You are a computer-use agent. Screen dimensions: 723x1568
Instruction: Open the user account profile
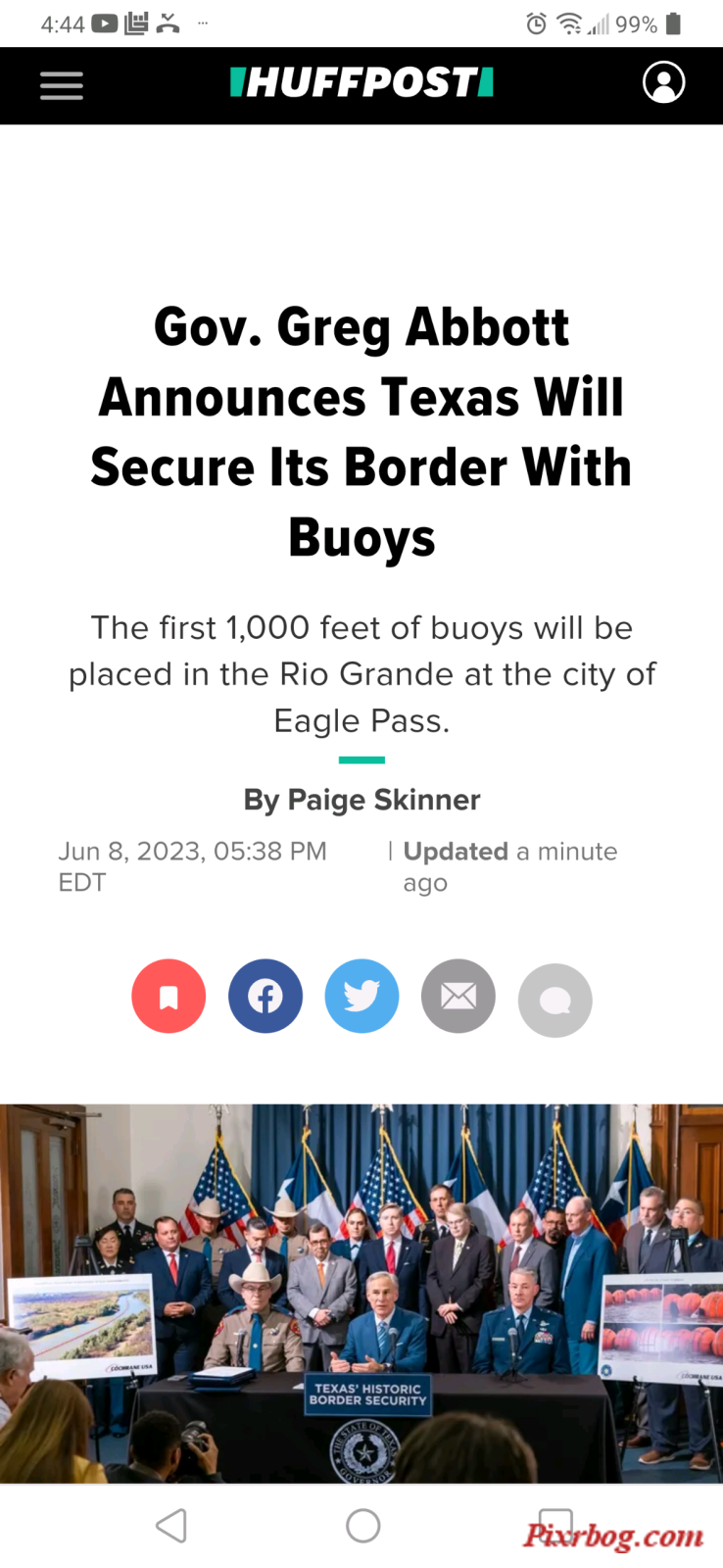point(663,82)
